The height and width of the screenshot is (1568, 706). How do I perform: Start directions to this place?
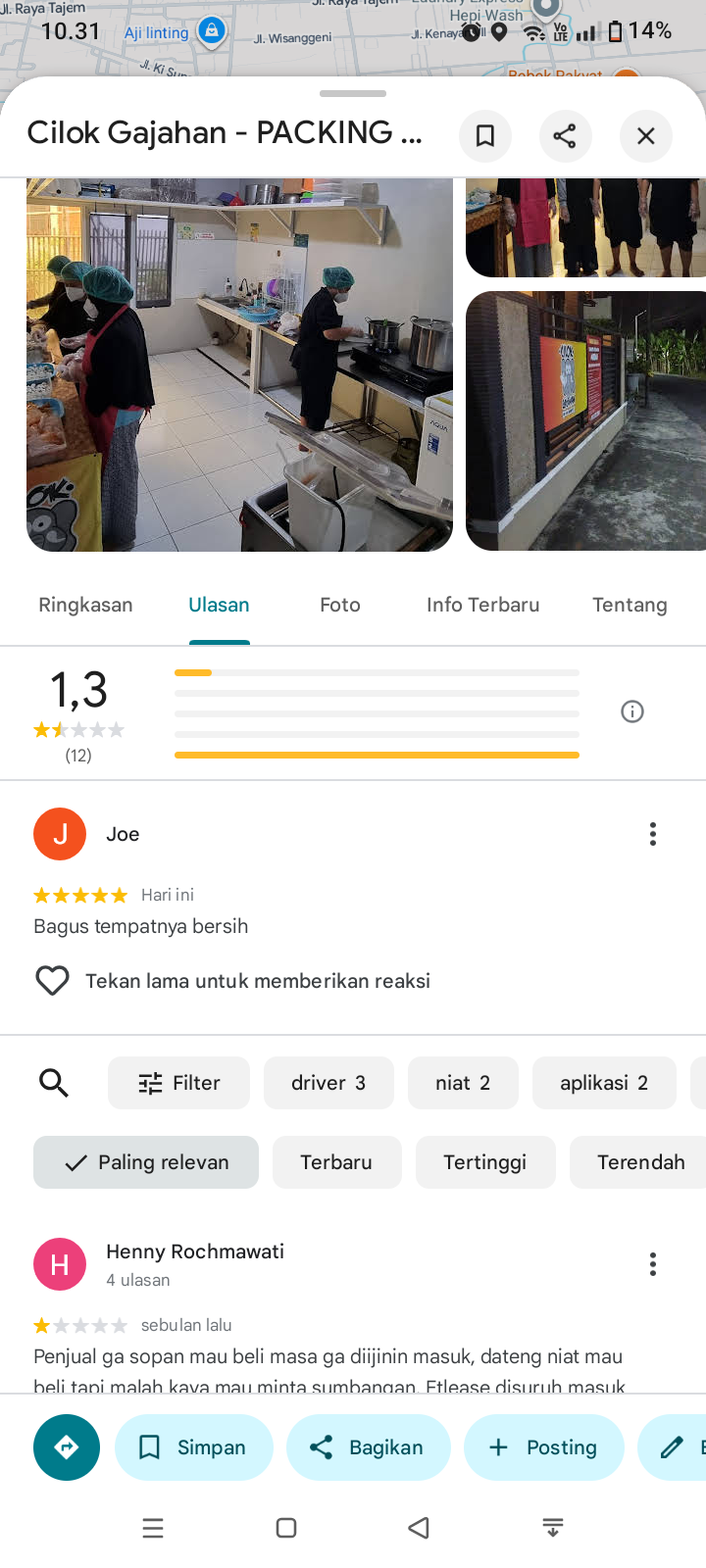coord(67,1447)
